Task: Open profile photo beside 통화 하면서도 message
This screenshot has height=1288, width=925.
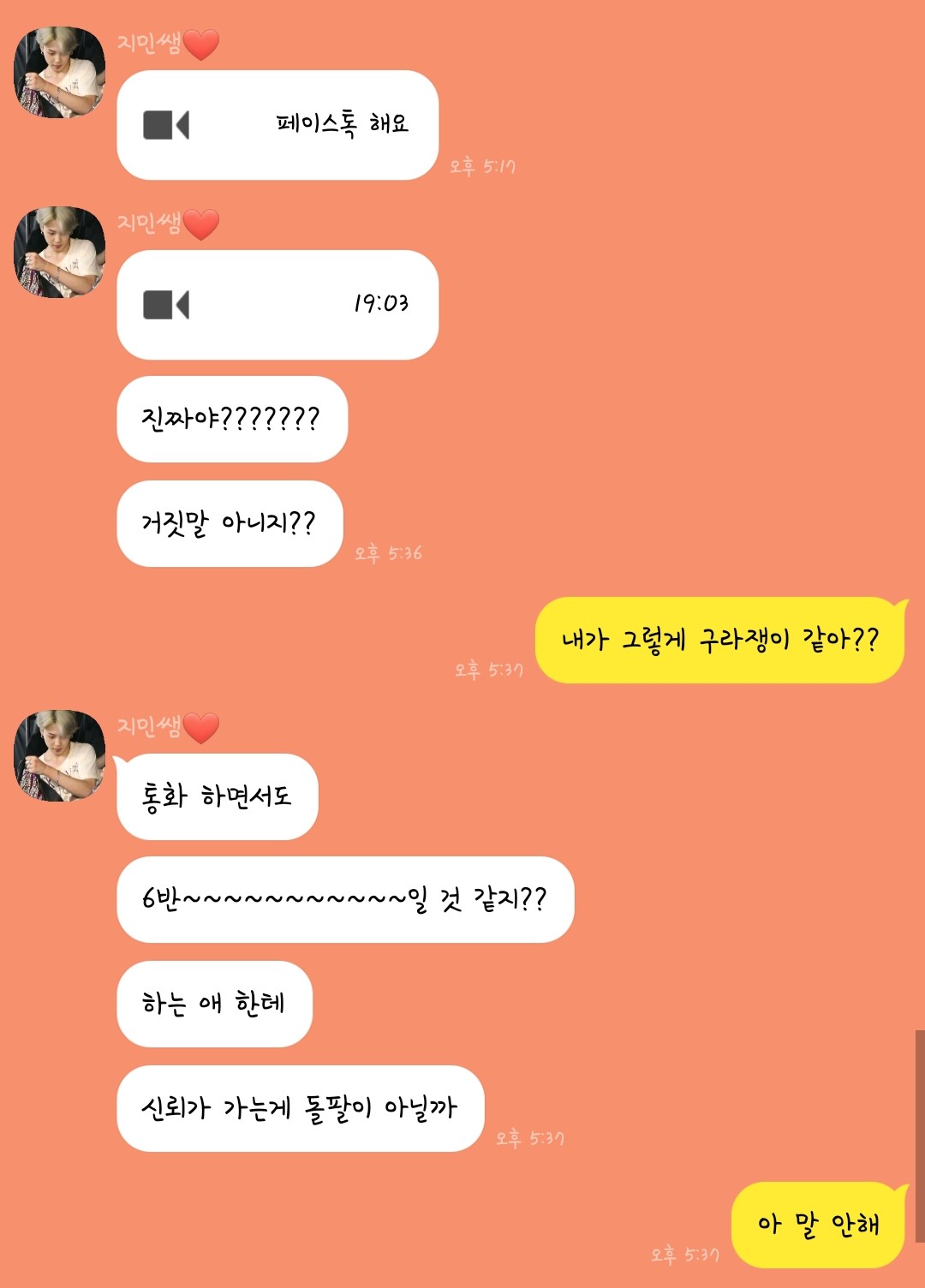Action: tap(59, 755)
